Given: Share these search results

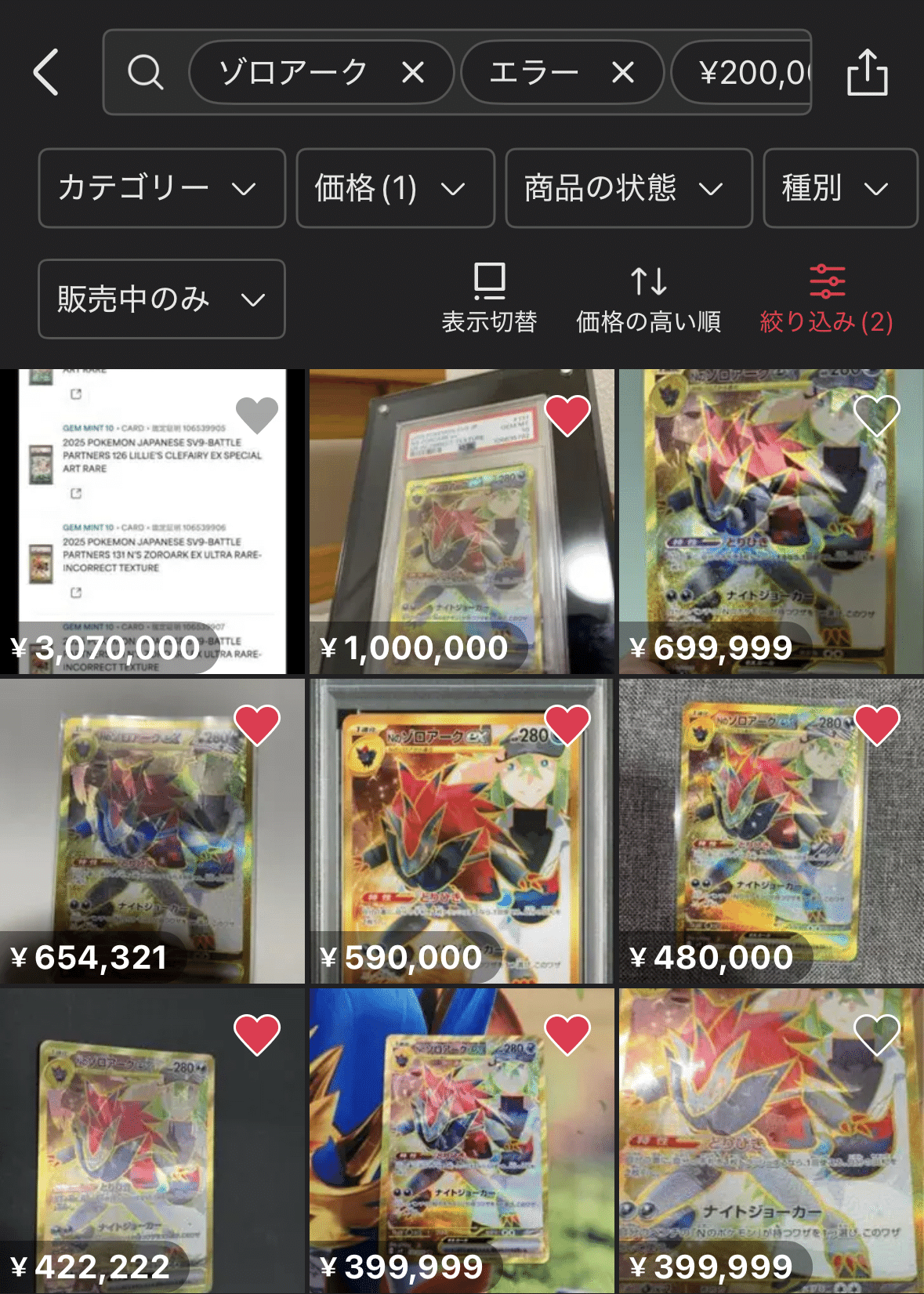Looking at the screenshot, I should (x=867, y=72).
